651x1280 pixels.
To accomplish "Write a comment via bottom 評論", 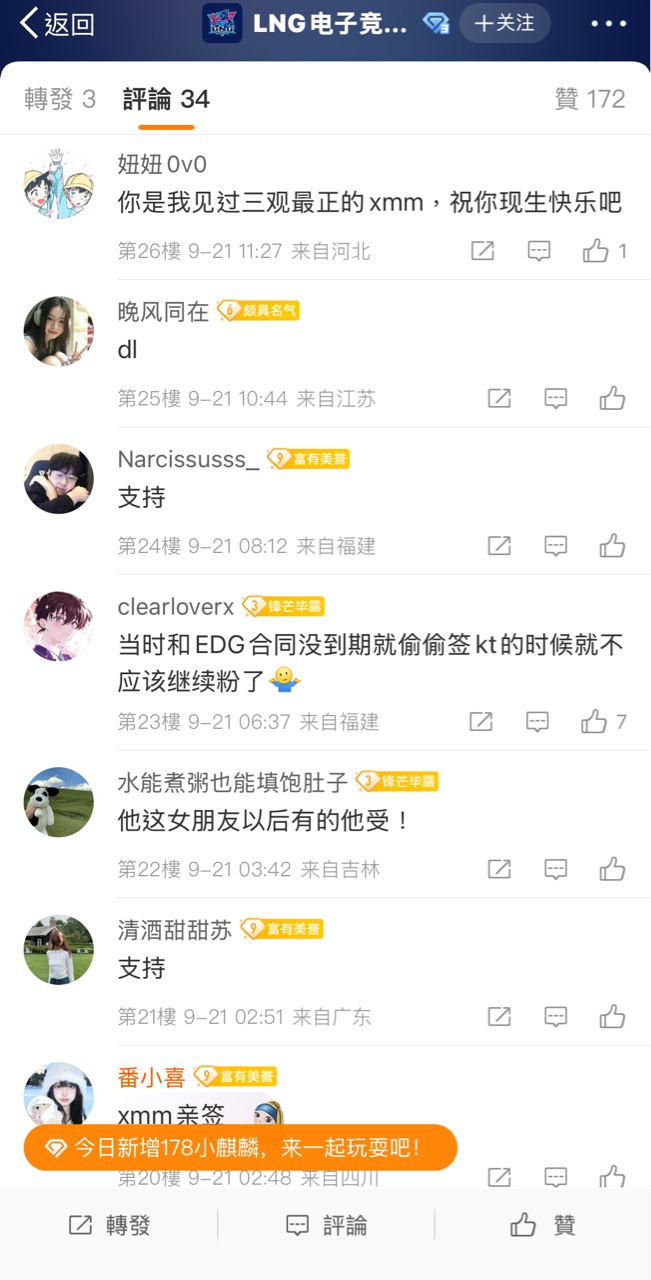I will click(326, 1225).
